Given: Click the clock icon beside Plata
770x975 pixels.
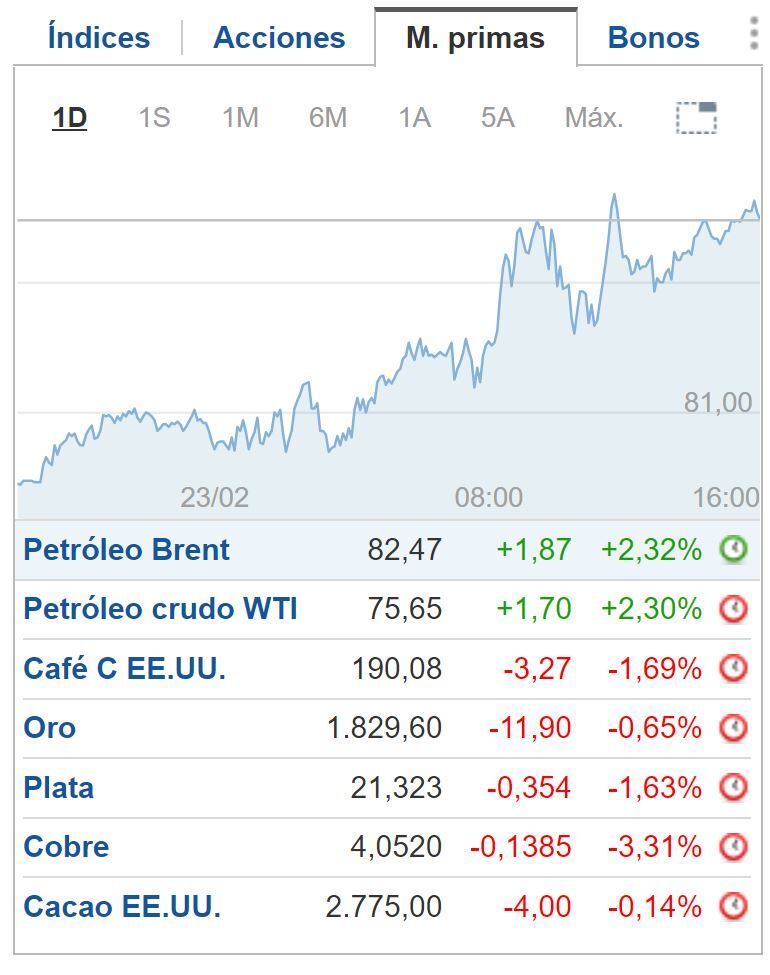Looking at the screenshot, I should [x=733, y=787].
